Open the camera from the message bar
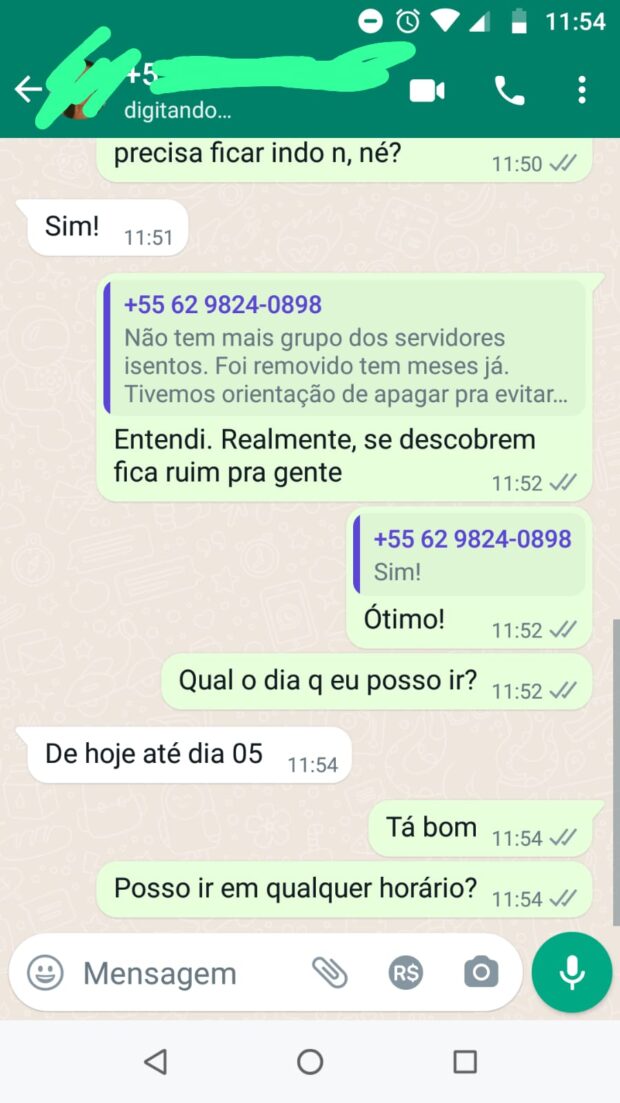This screenshot has width=620, height=1103. click(x=481, y=973)
